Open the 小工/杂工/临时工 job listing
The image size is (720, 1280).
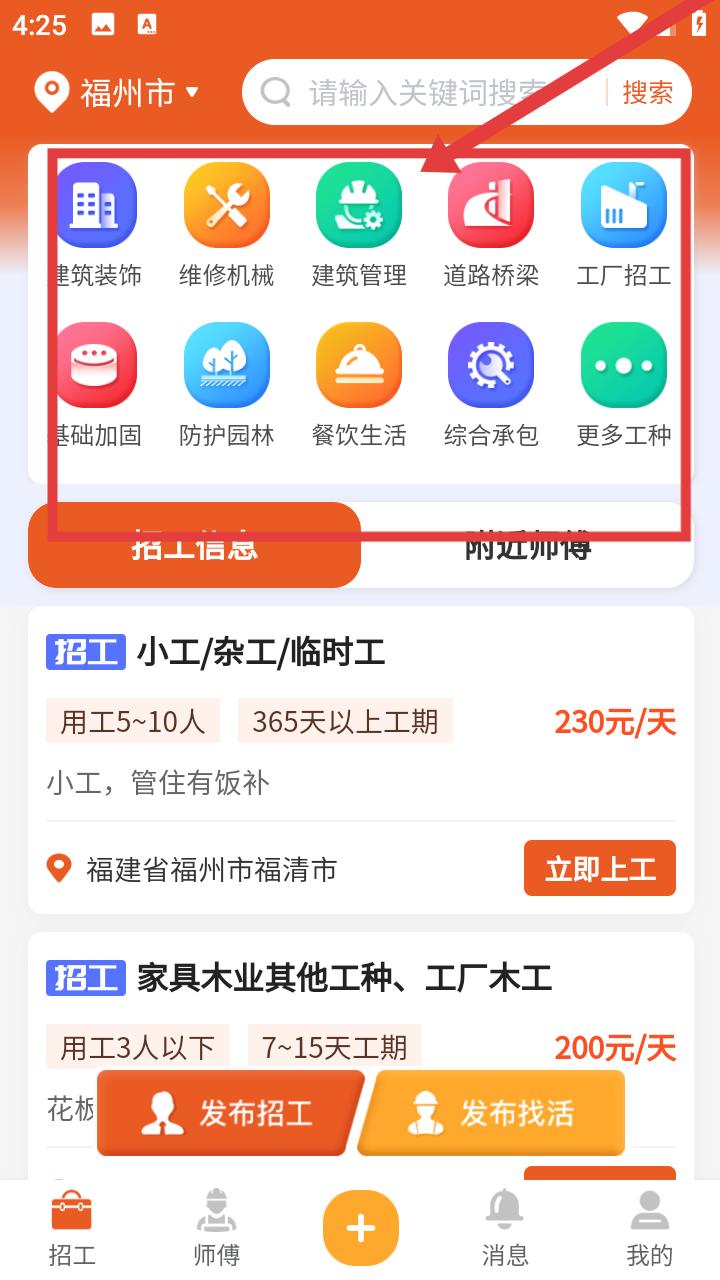261,653
